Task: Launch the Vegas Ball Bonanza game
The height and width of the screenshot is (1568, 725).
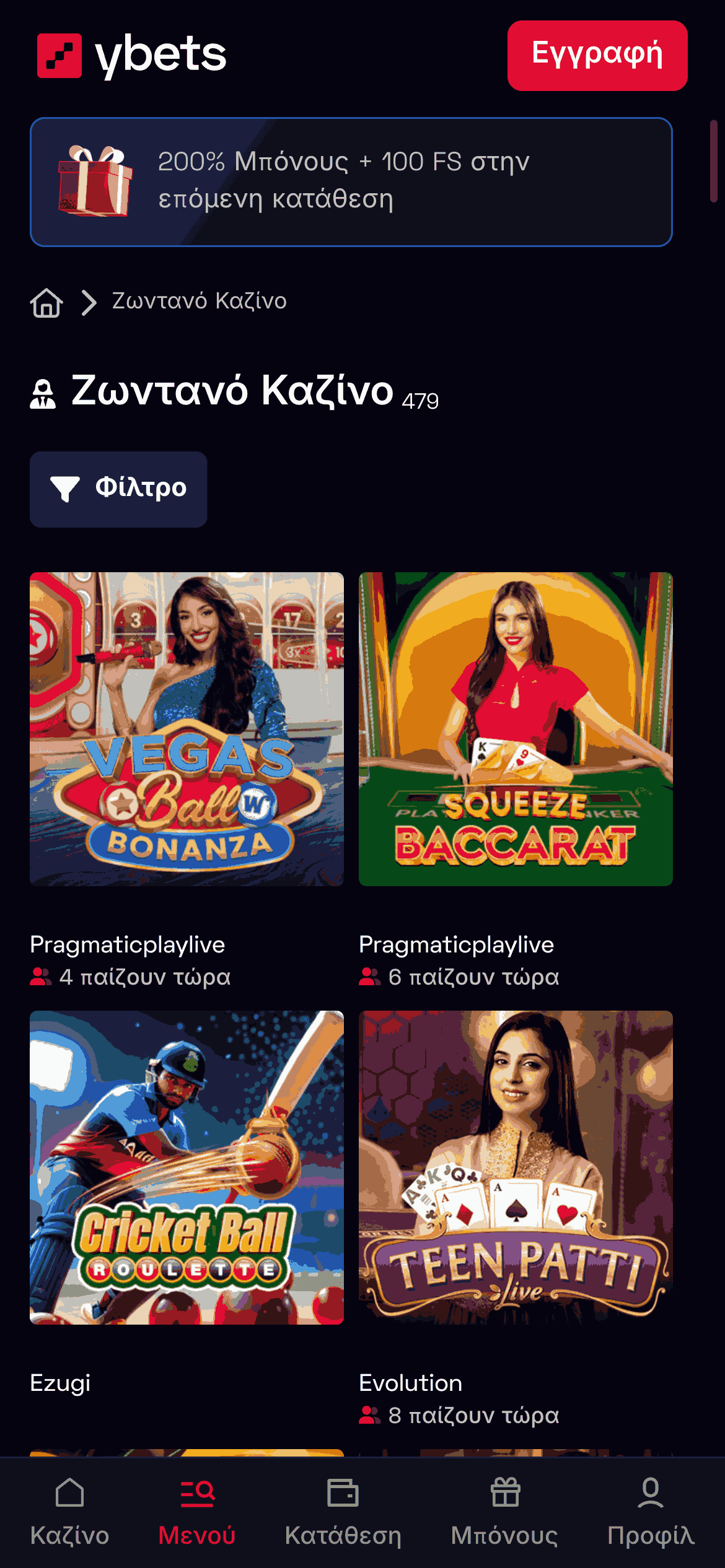Action: [187, 729]
